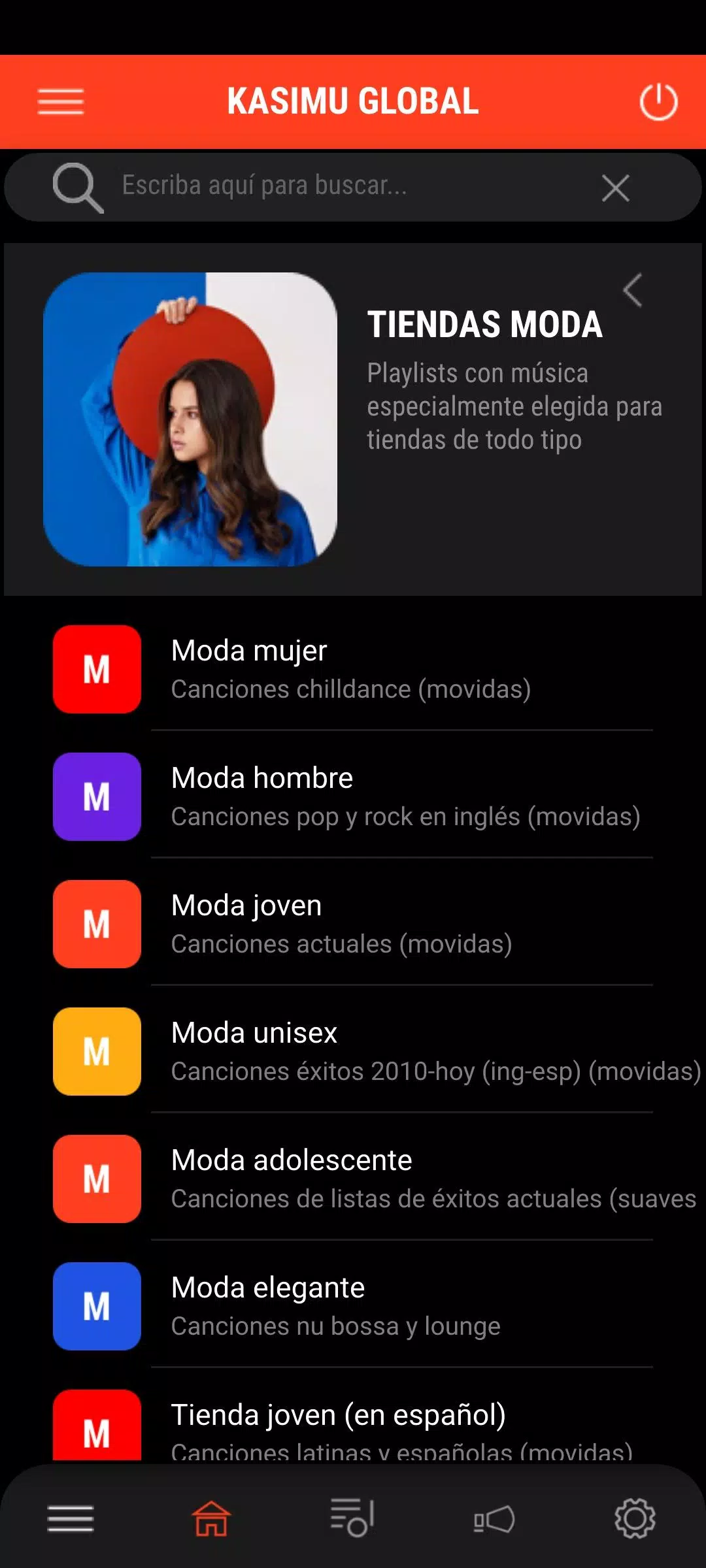Viewport: 706px width, 1568px height.
Task: Open the Moda elegante playlist
Action: click(353, 1306)
